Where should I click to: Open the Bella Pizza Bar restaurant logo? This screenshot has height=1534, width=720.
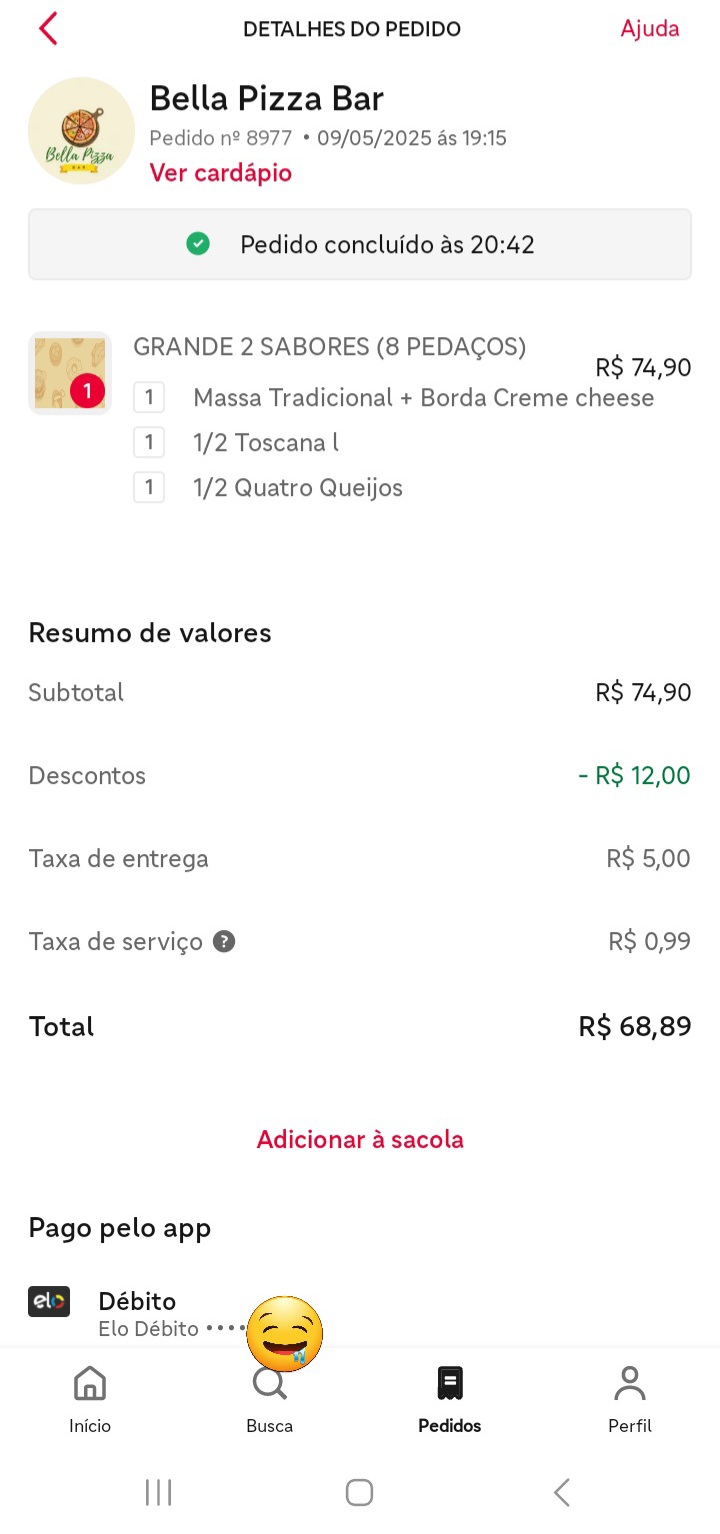point(82,131)
